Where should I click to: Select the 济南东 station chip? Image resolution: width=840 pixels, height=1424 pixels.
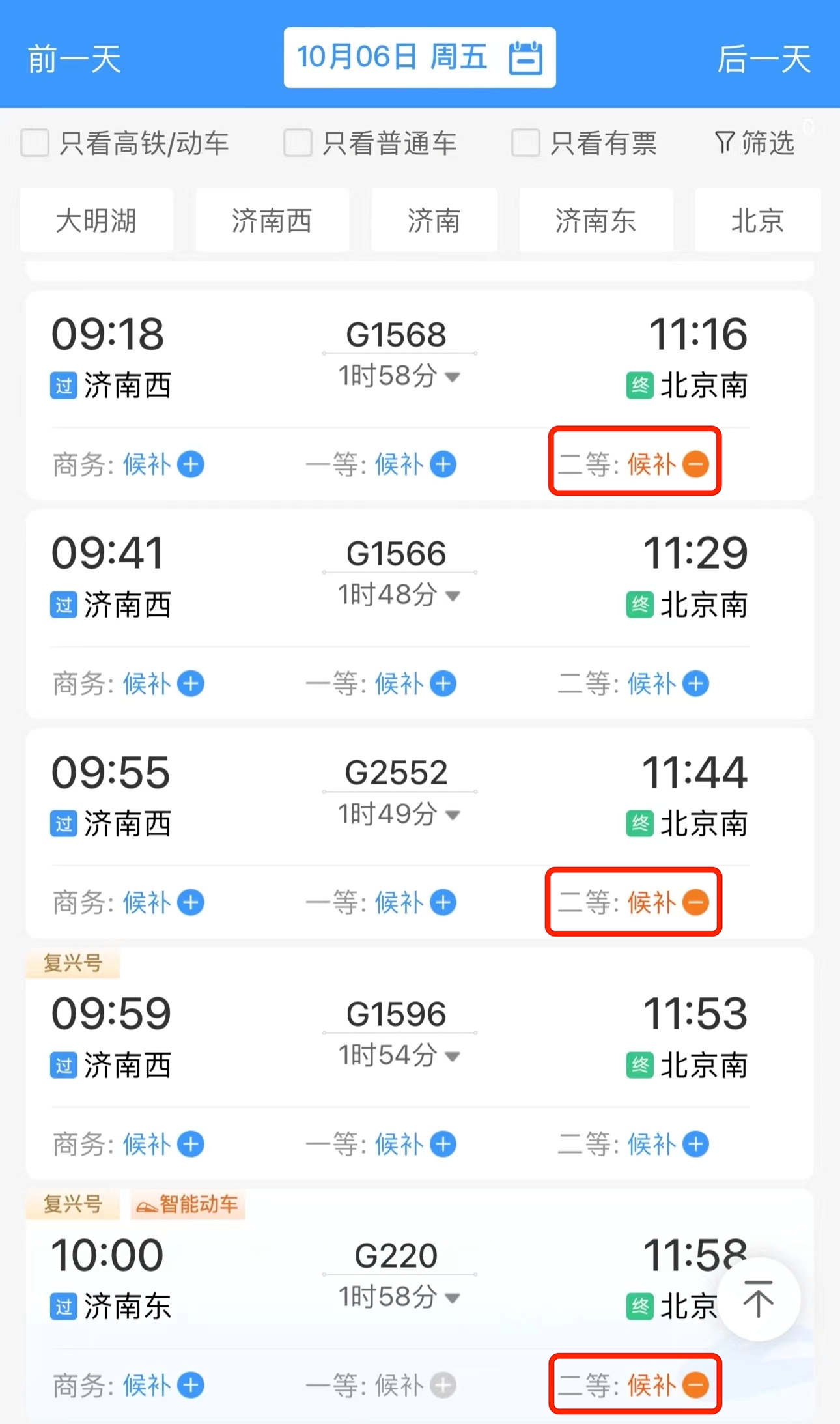[x=596, y=220]
